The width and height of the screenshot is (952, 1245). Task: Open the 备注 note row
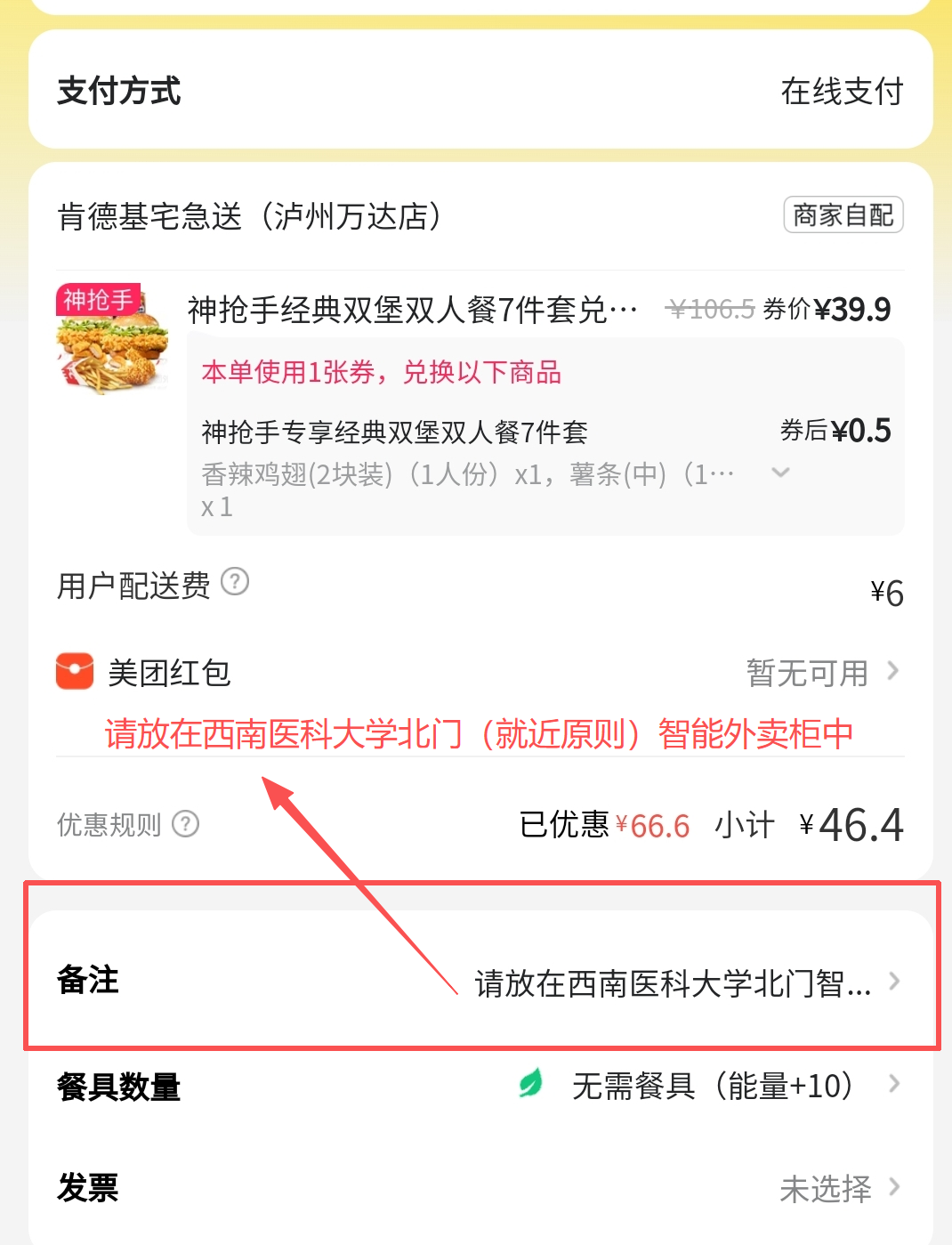pos(480,982)
